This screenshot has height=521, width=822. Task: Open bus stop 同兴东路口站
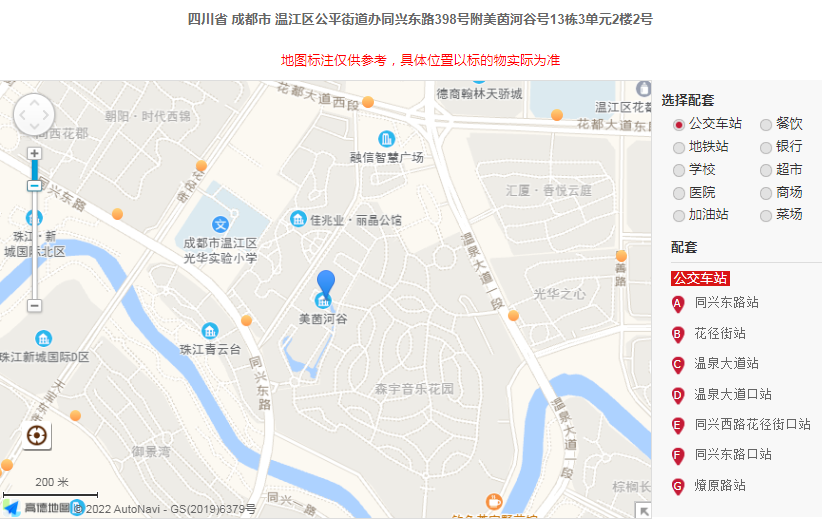(733, 455)
